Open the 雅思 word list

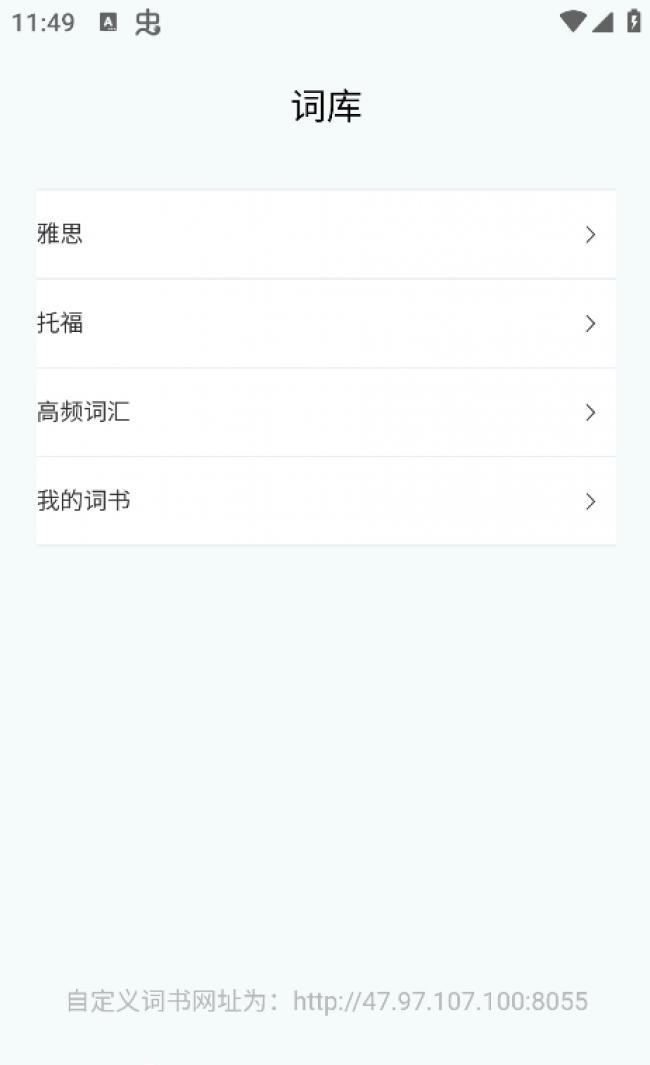pyautogui.click(x=326, y=234)
